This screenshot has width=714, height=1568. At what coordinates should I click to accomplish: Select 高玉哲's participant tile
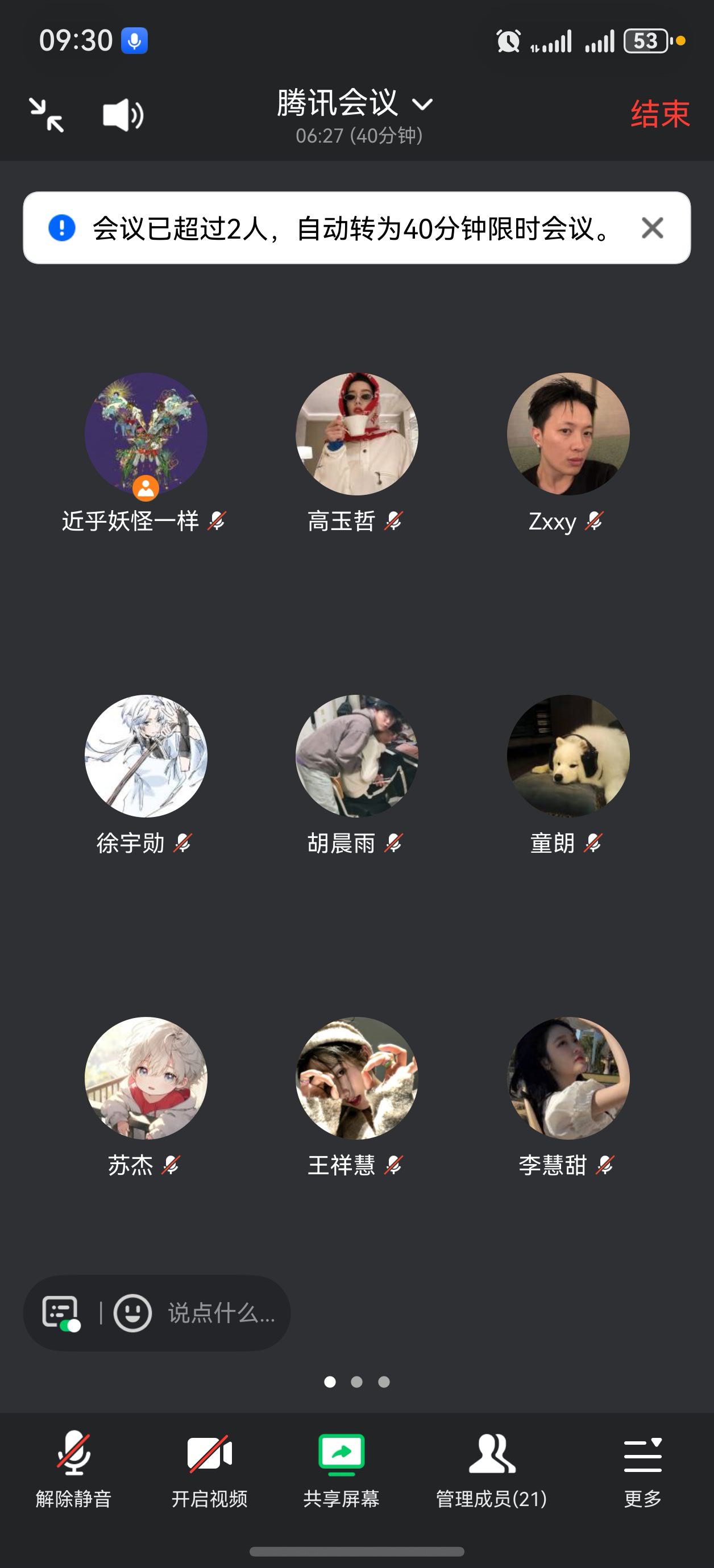tap(356, 434)
